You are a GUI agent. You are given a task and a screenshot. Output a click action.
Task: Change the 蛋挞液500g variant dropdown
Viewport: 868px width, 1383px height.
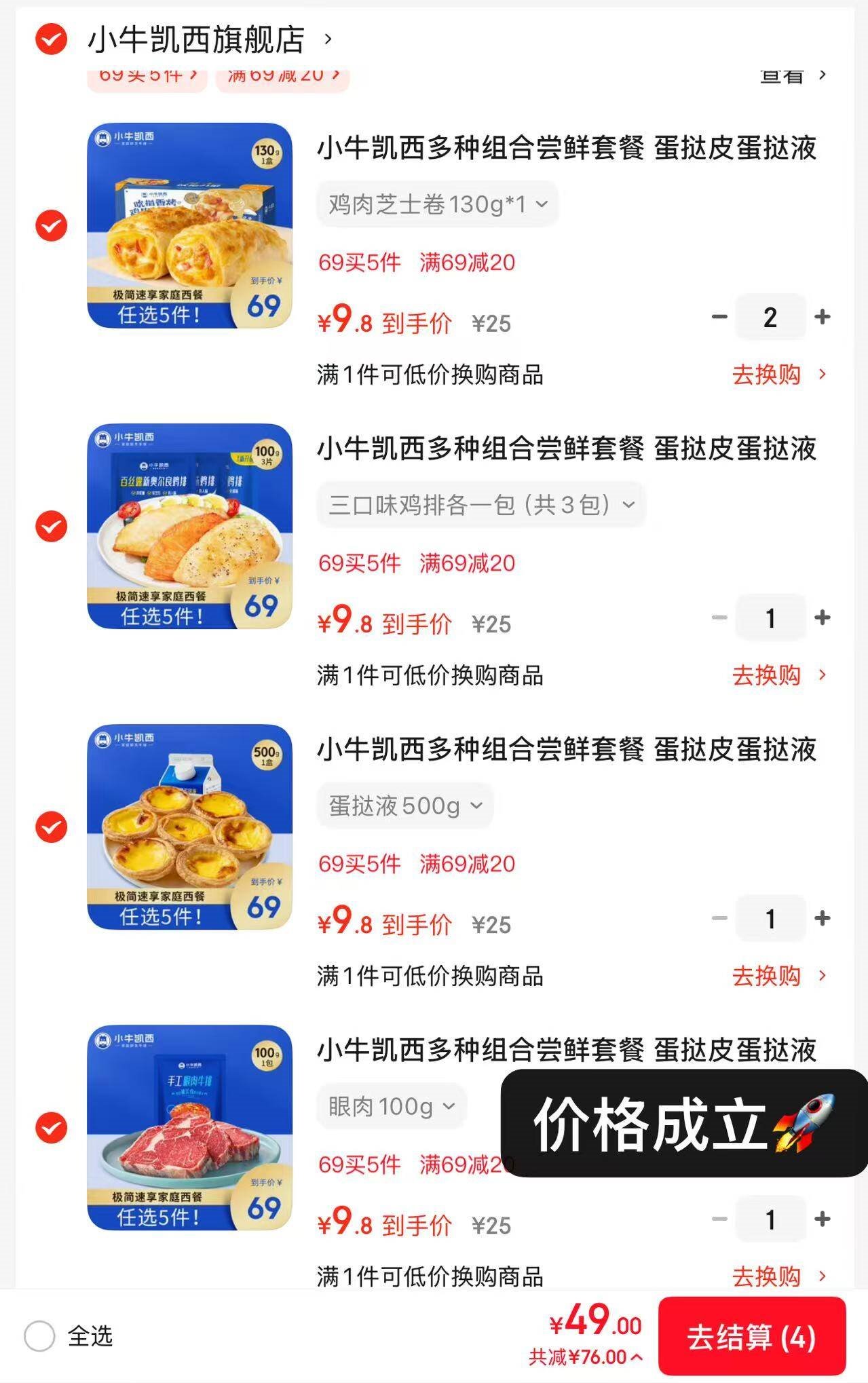[405, 806]
